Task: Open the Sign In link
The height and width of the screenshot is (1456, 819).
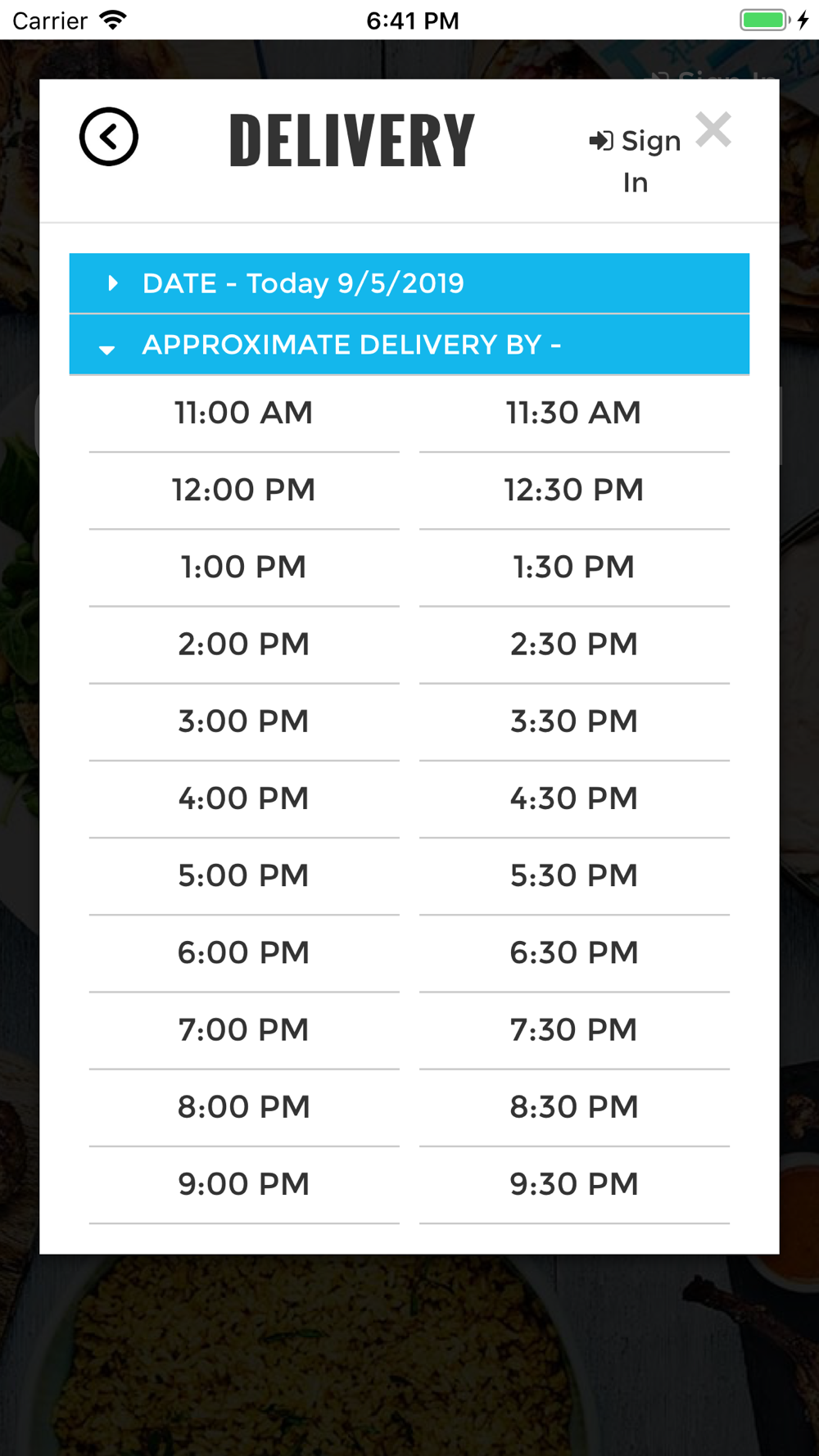Action: [x=636, y=161]
